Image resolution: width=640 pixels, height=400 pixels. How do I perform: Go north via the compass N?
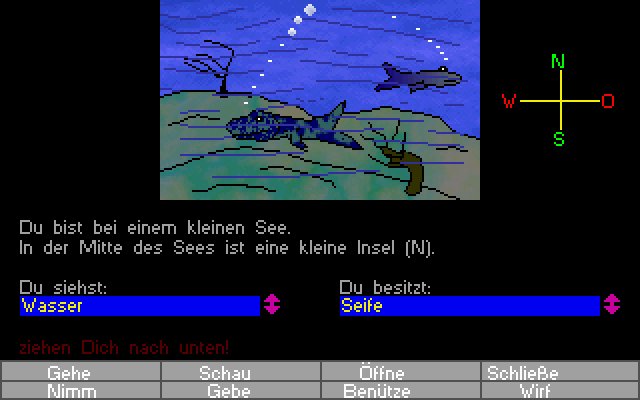pos(559,63)
